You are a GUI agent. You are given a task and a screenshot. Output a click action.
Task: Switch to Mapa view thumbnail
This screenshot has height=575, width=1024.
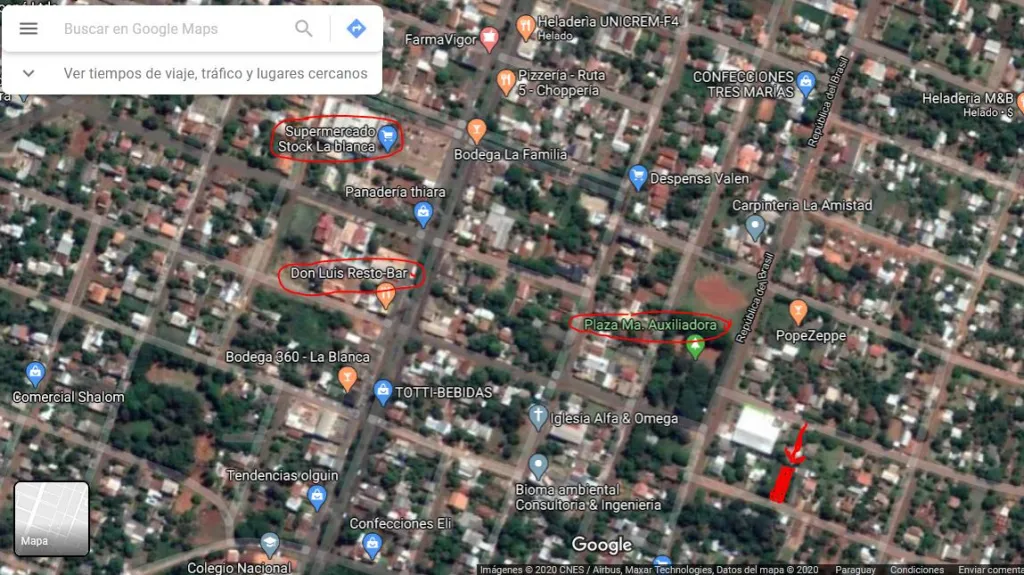tap(52, 518)
